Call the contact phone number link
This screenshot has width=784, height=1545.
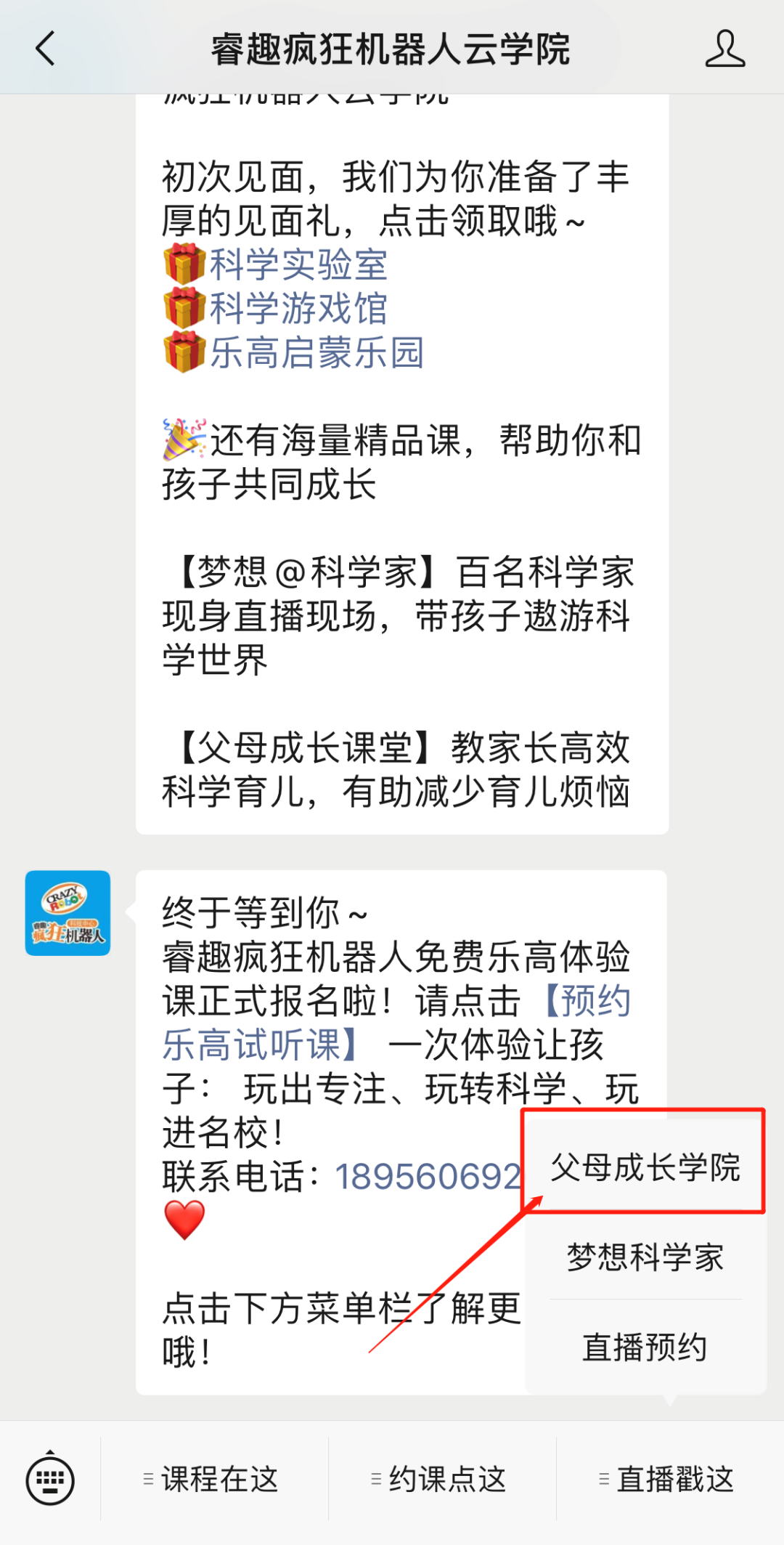[x=428, y=1176]
